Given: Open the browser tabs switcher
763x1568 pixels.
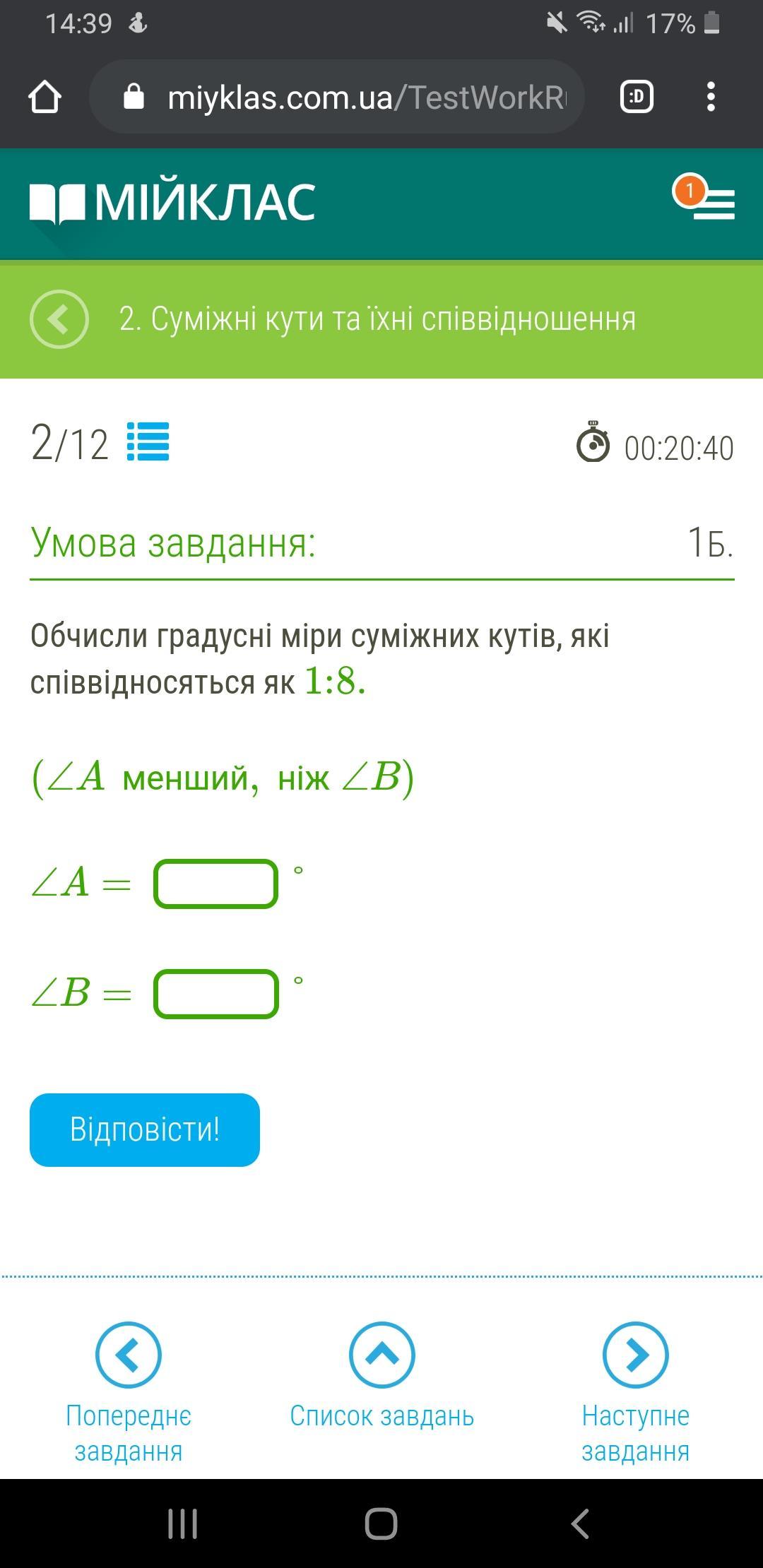Looking at the screenshot, I should [637, 97].
